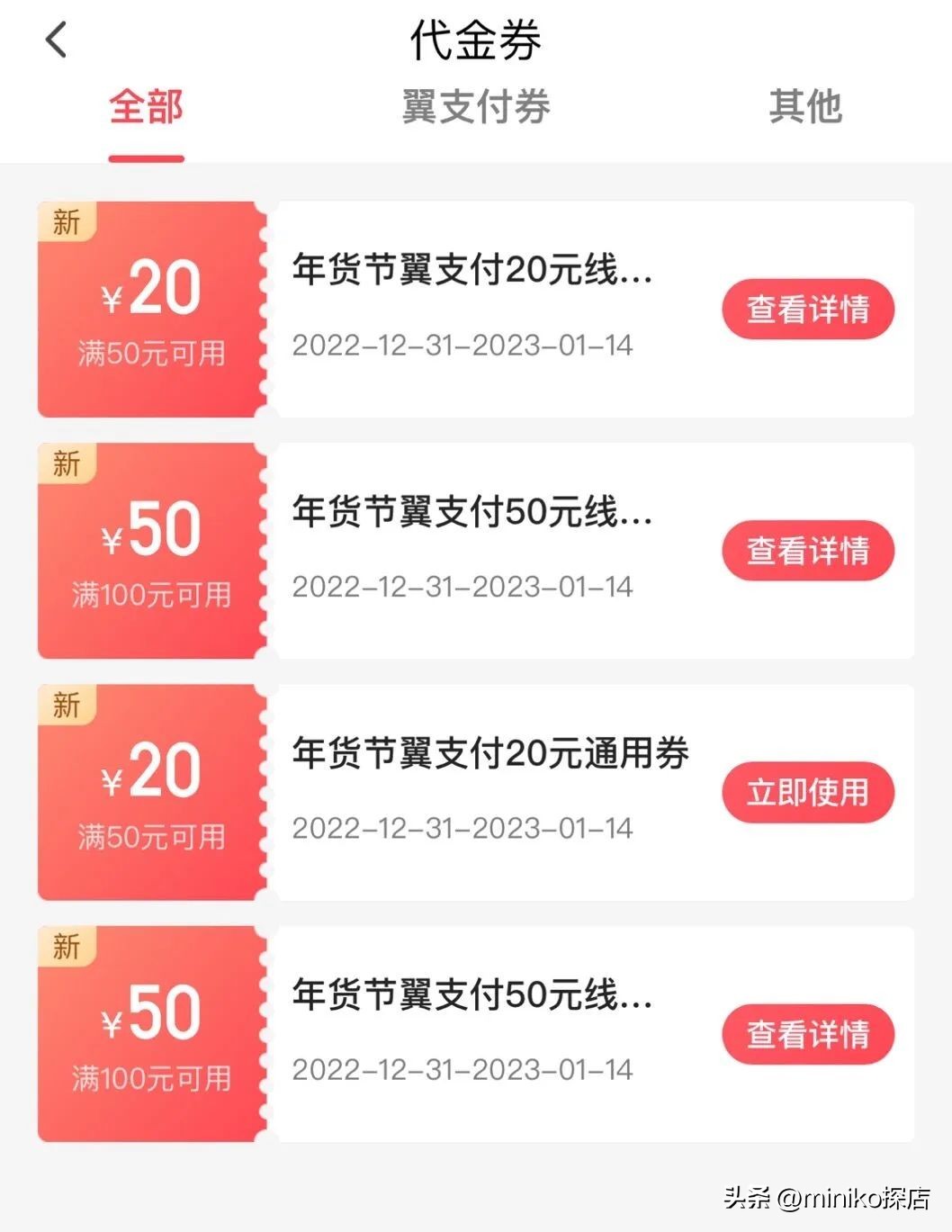Tap 查看详情 on the first ¥20 coupon

pos(807,309)
